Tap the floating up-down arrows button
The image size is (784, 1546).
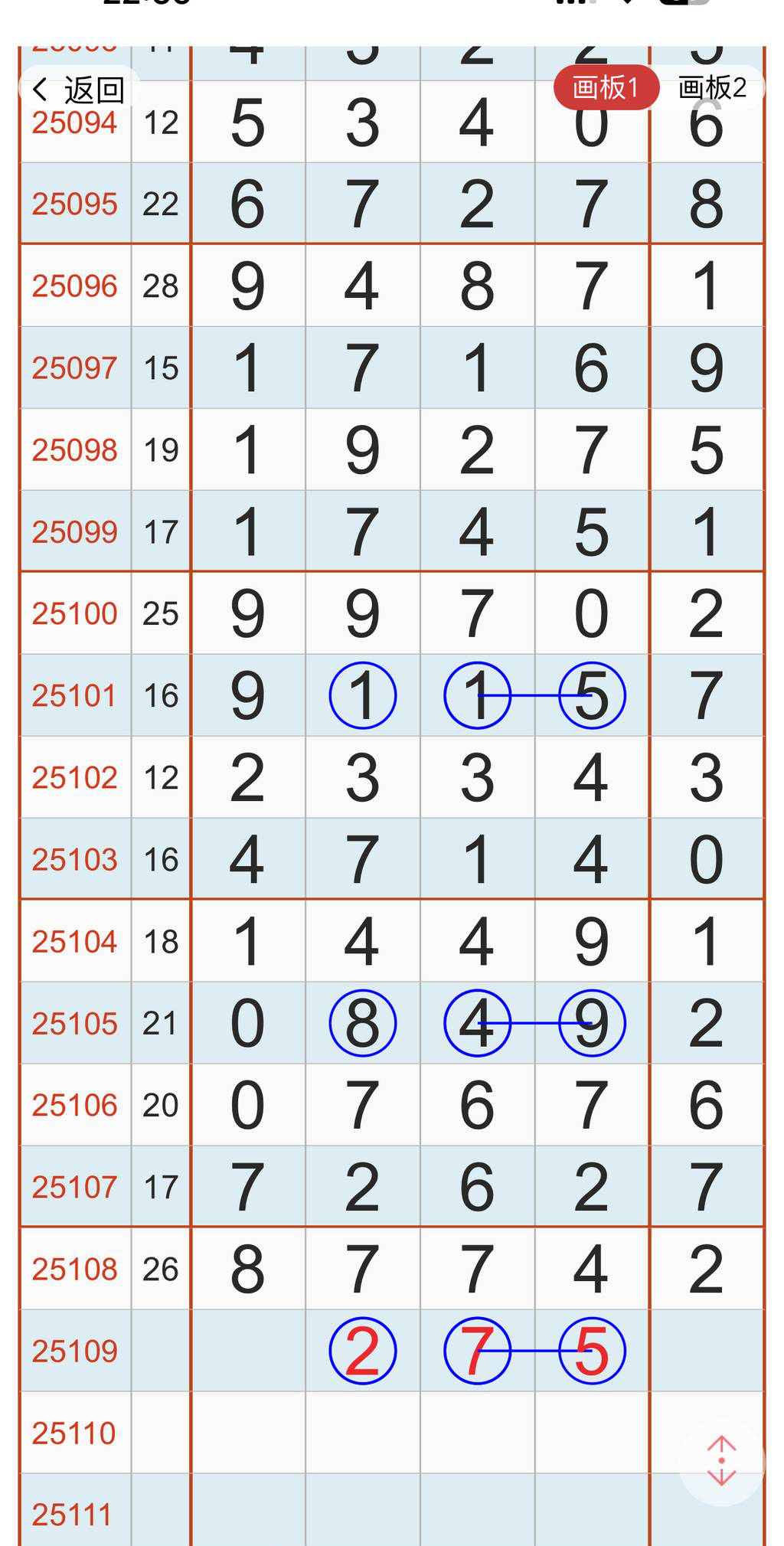point(721,1460)
